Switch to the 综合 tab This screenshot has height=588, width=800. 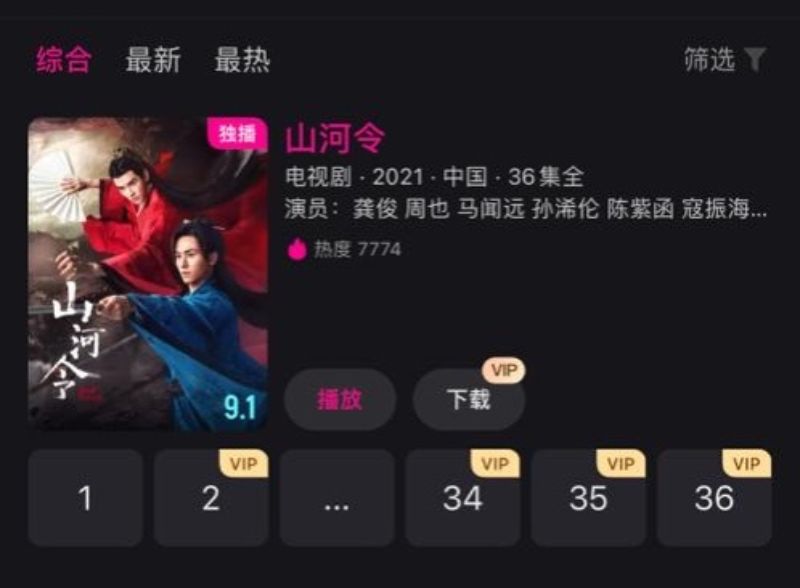coord(63,60)
